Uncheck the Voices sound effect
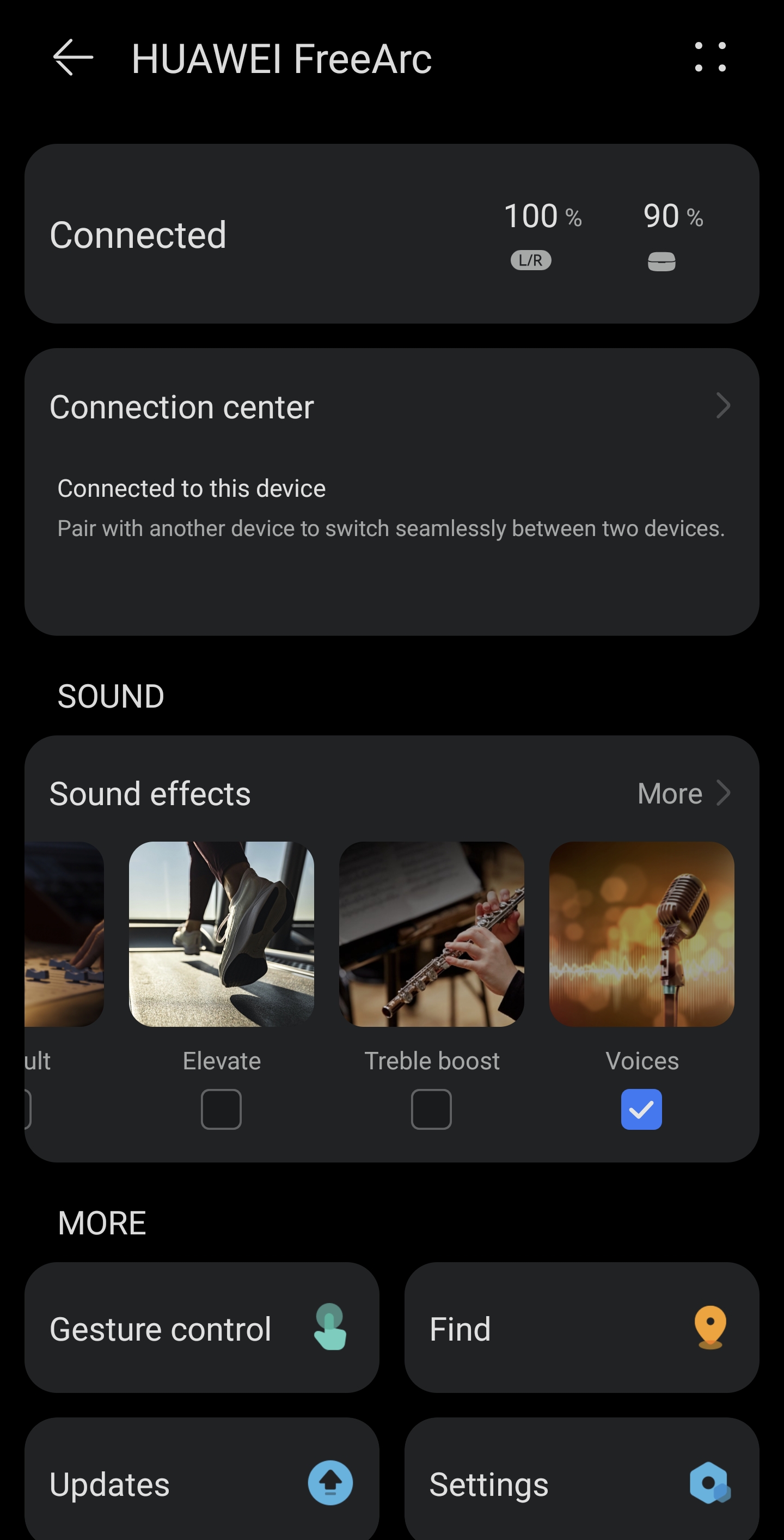The image size is (784, 1540). click(x=641, y=1109)
